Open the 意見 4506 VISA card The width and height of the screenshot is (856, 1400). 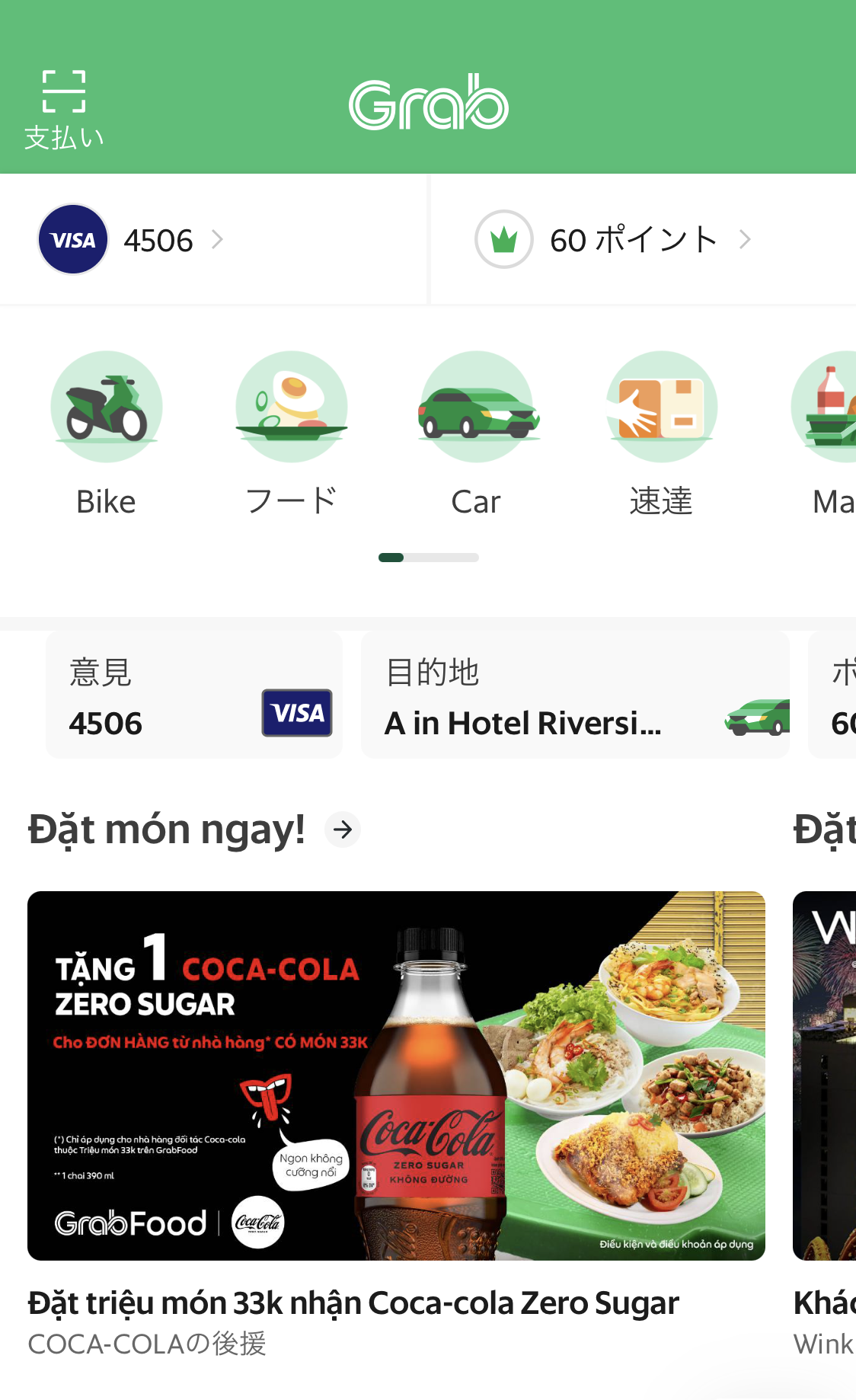coord(194,695)
